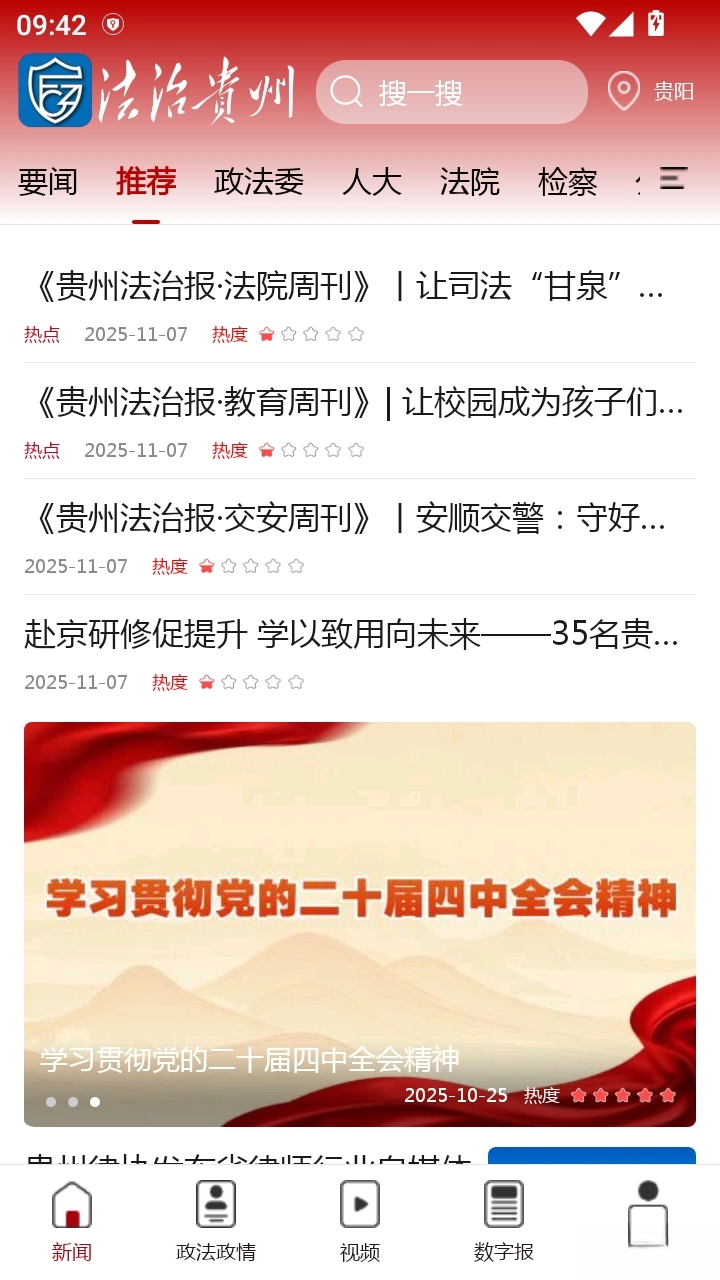720x1280 pixels.
Task: Tap the 搜一搜 search input field
Action: [450, 90]
